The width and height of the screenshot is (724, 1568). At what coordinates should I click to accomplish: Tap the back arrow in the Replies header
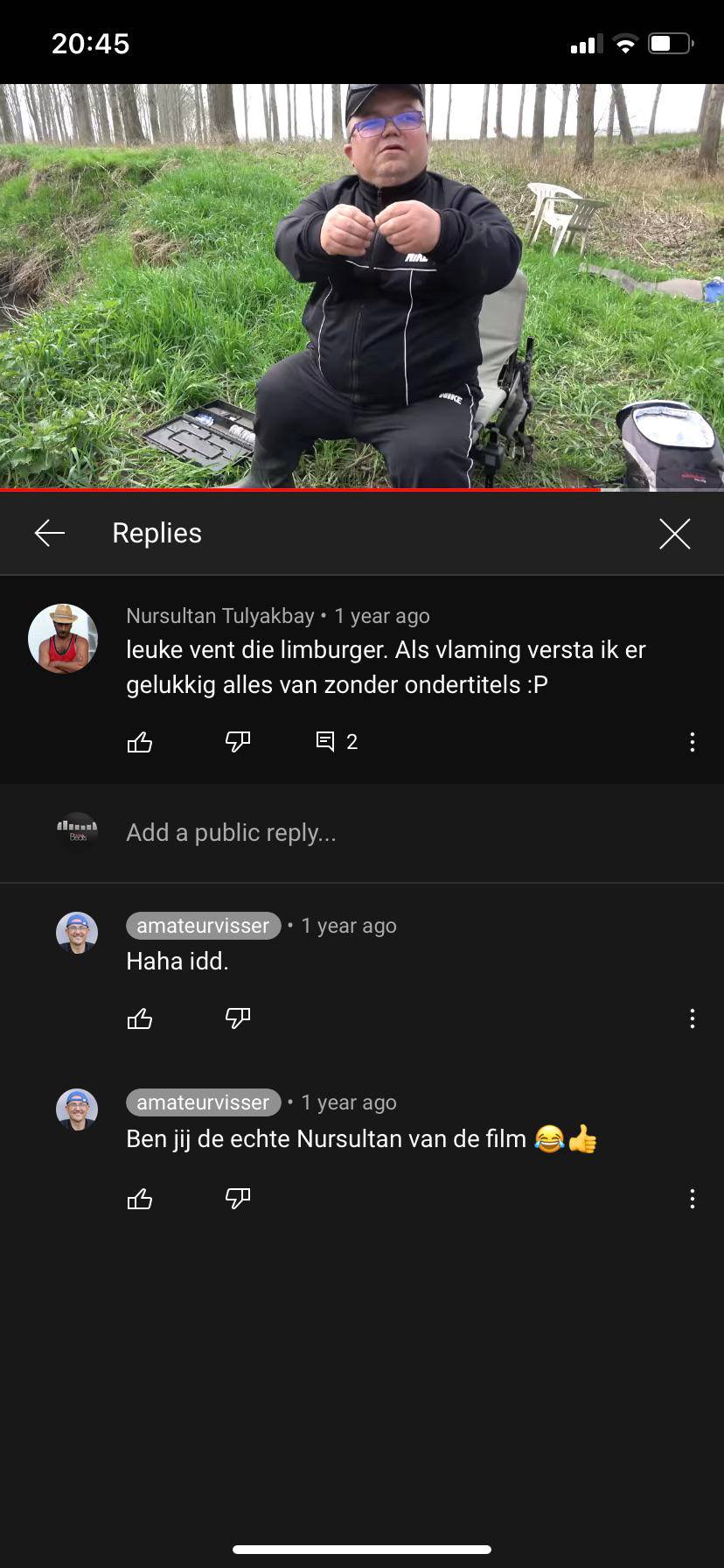tap(49, 533)
